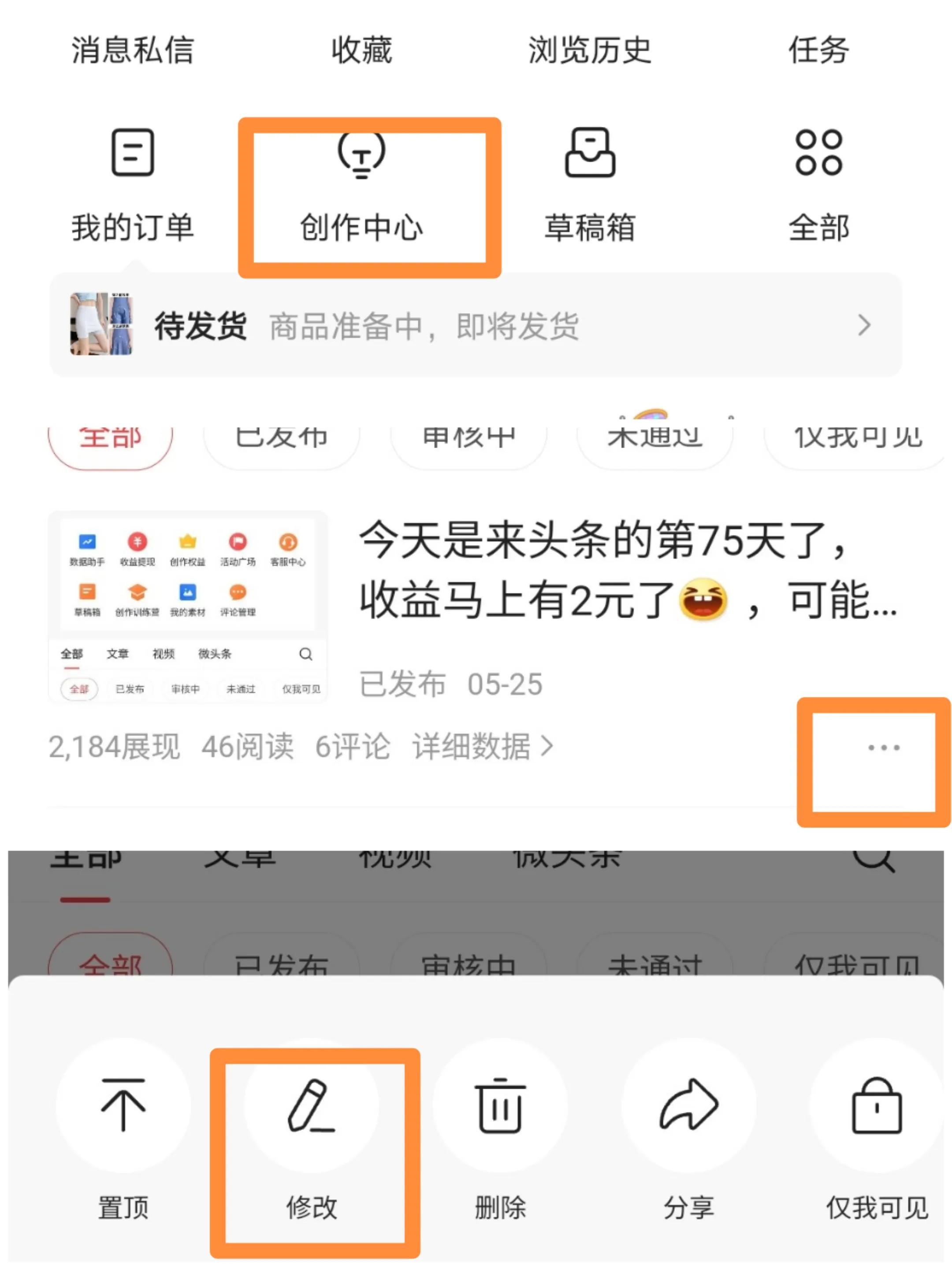Open 消息私信 private messages
952x1270 pixels.
(132, 51)
